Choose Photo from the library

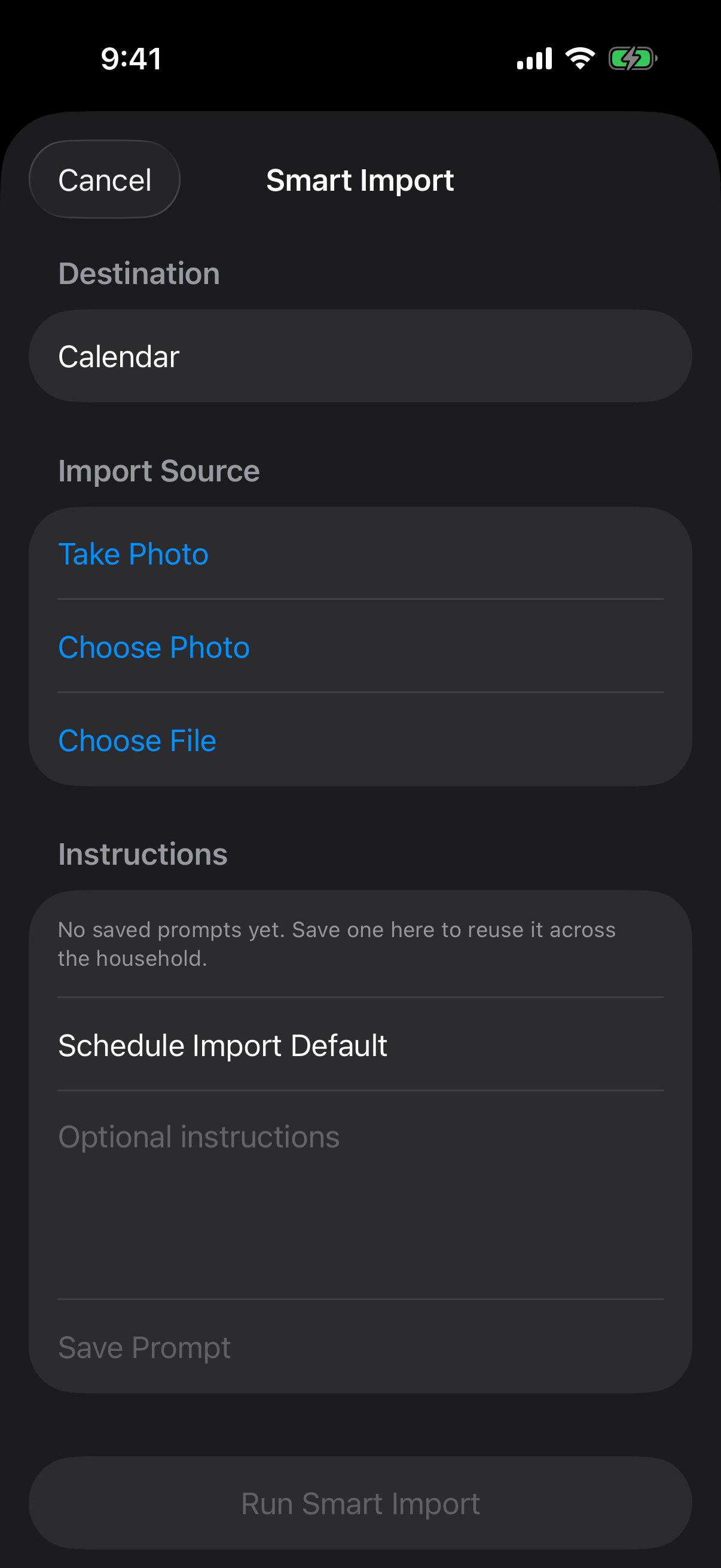pos(153,647)
